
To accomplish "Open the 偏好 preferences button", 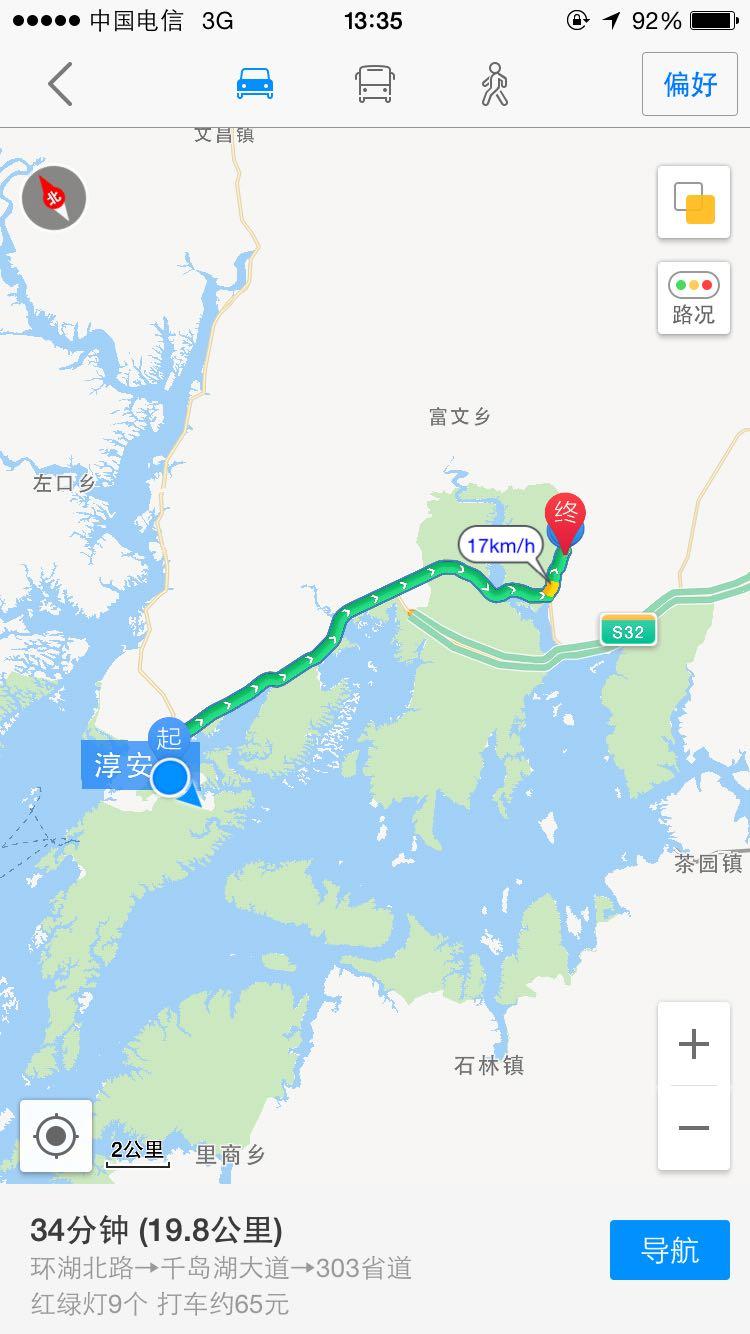I will pyautogui.click(x=690, y=84).
